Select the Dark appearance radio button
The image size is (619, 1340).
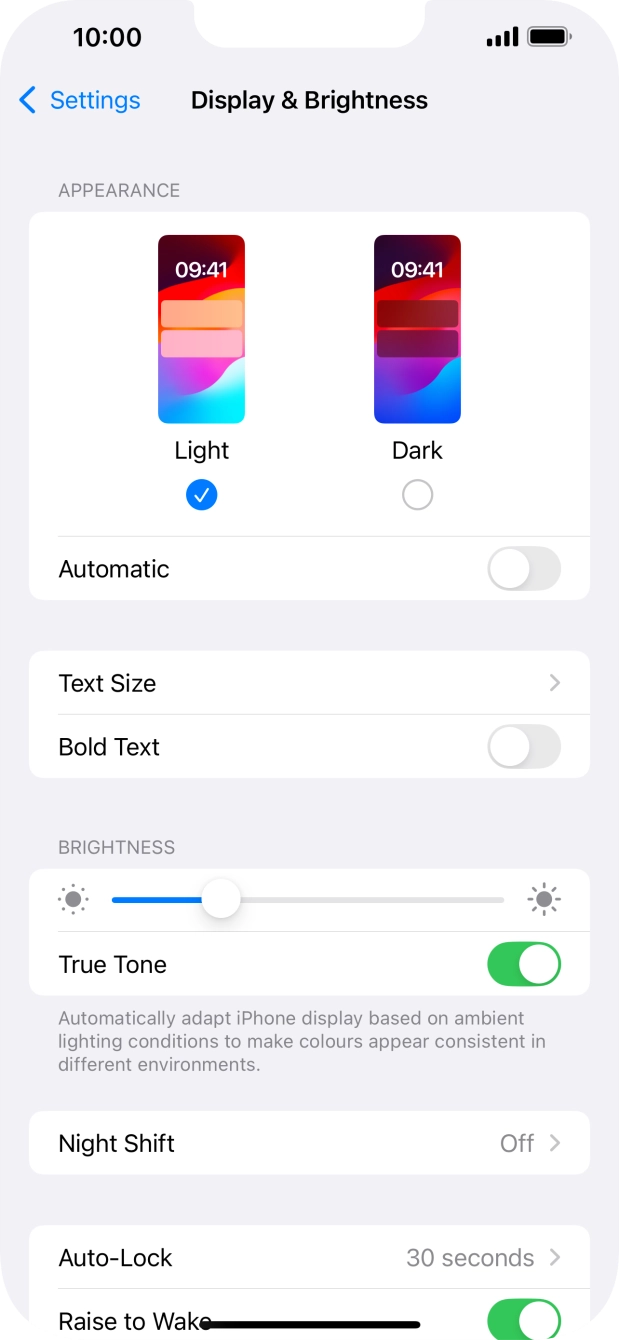tap(417, 495)
